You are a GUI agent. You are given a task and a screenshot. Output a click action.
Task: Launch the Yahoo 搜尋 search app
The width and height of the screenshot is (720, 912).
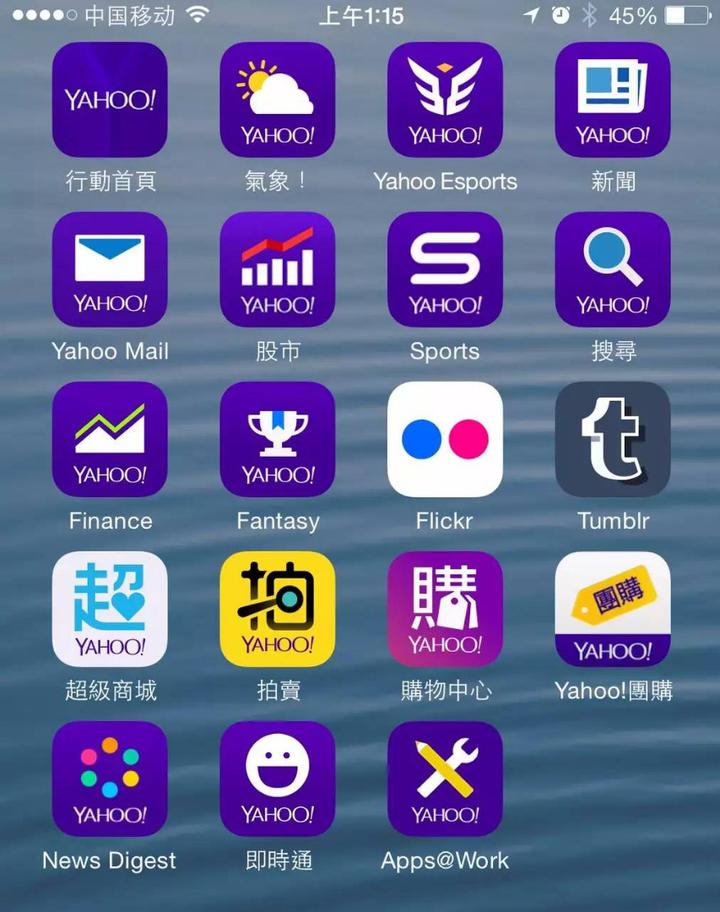(x=613, y=269)
